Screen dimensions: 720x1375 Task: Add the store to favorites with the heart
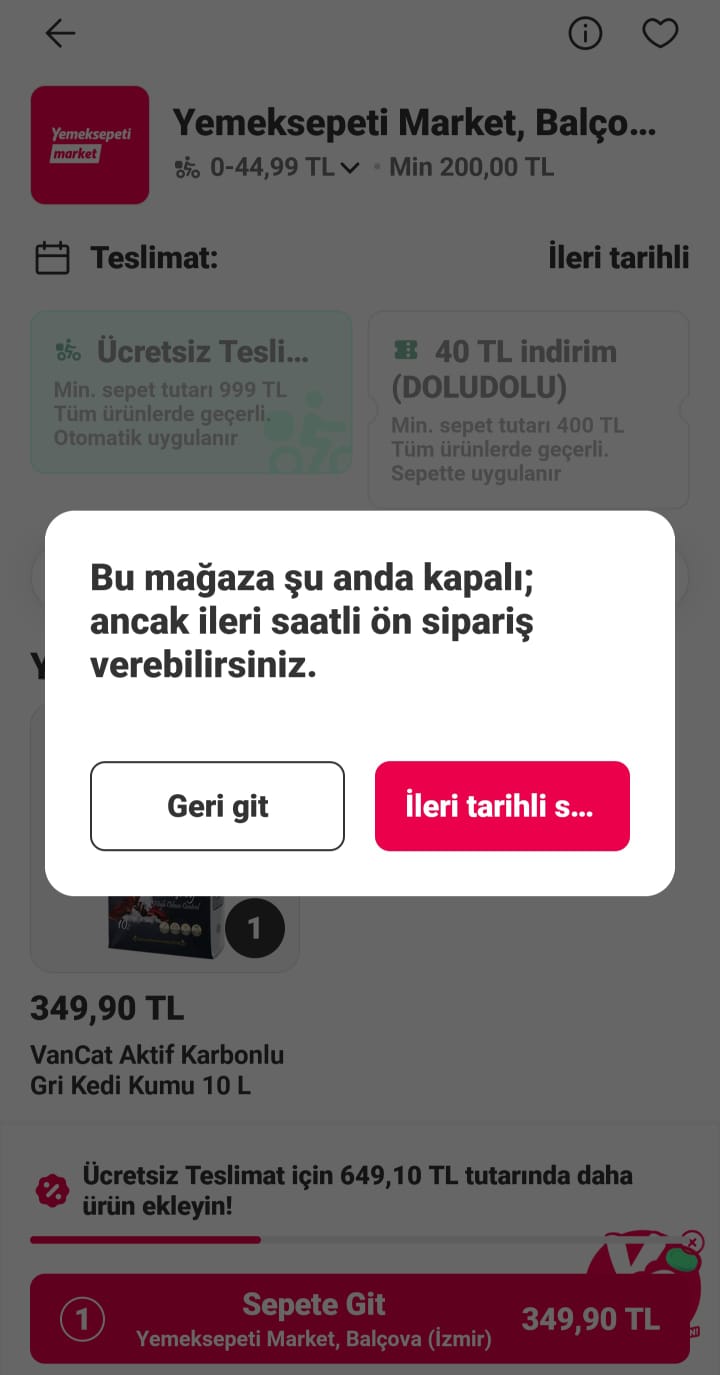pyautogui.click(x=660, y=34)
